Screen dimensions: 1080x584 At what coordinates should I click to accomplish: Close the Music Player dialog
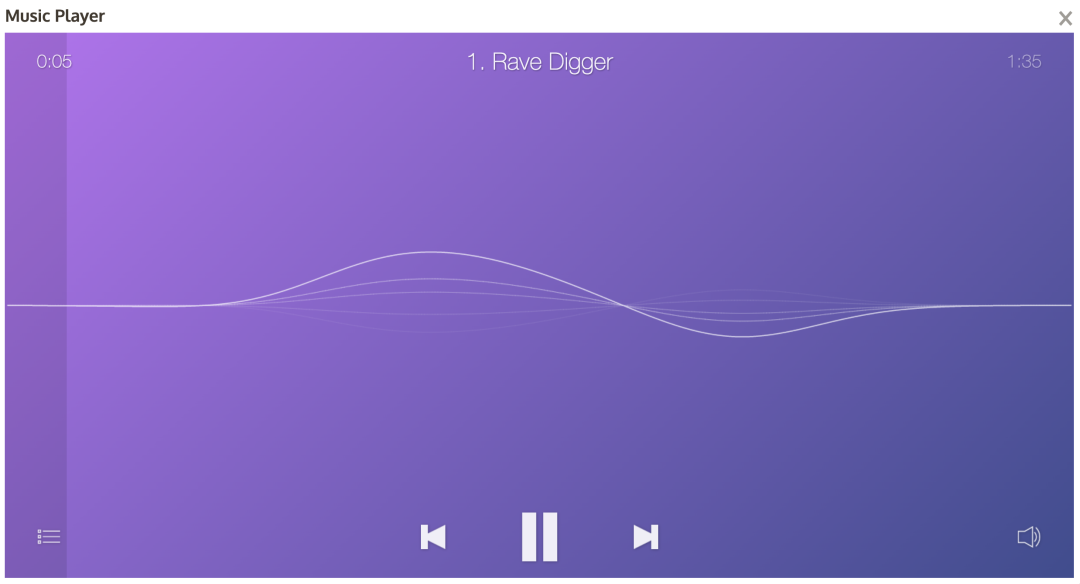[1065, 18]
